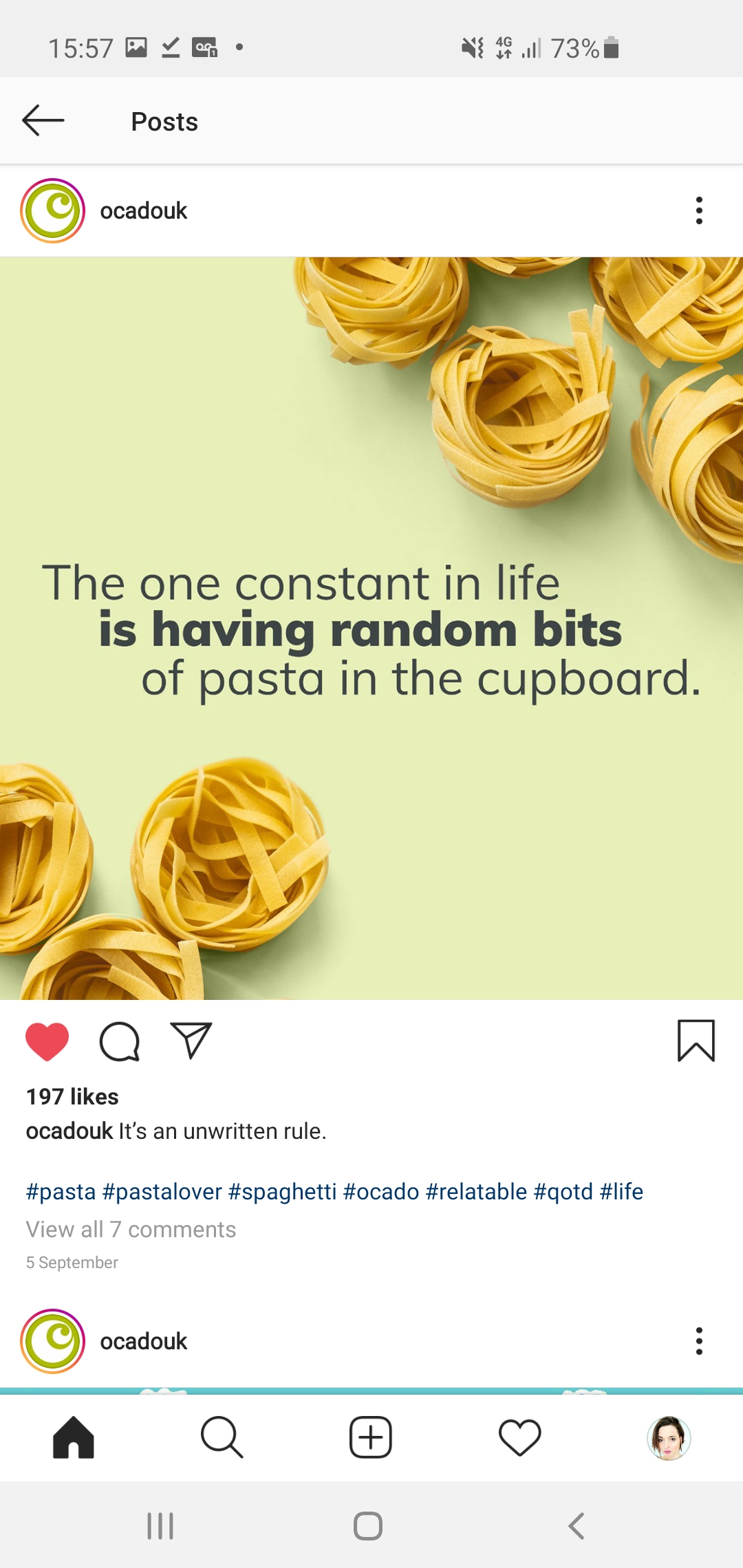Image resolution: width=743 pixels, height=1568 pixels.
Task: Bookmark the pasta post
Action: 696,1041
